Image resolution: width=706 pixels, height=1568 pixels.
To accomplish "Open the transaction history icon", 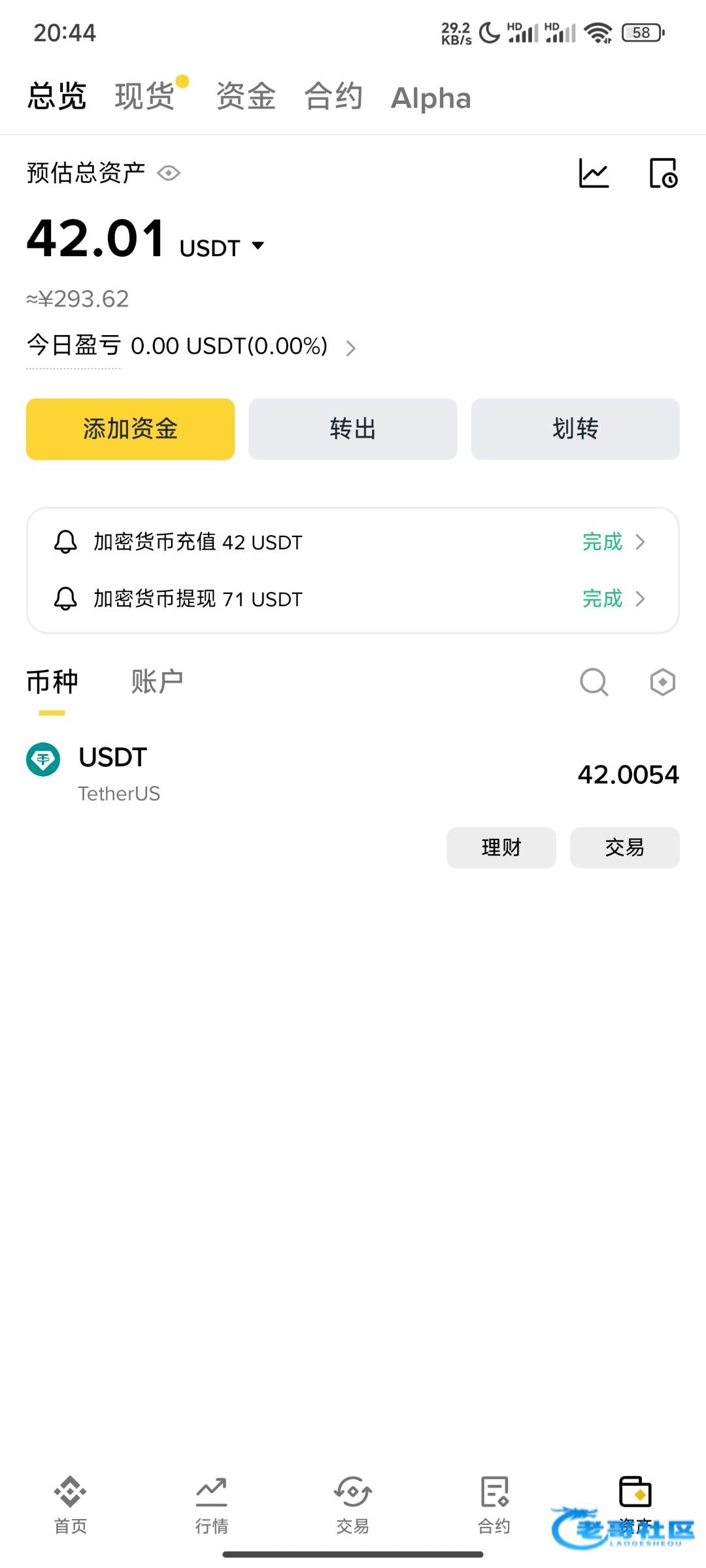I will [x=664, y=173].
